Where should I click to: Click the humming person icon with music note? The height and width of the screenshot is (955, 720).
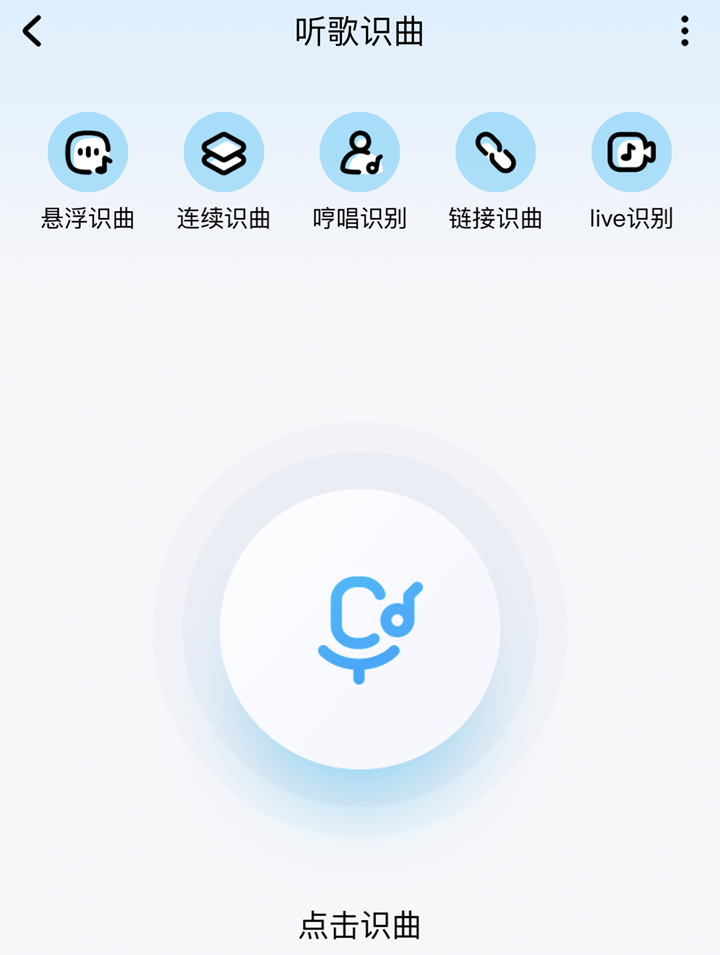tap(360, 151)
